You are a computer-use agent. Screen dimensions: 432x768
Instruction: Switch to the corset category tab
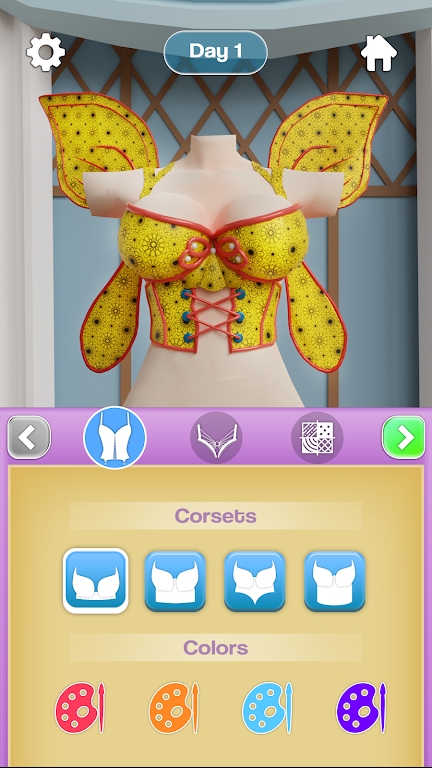tap(115, 437)
